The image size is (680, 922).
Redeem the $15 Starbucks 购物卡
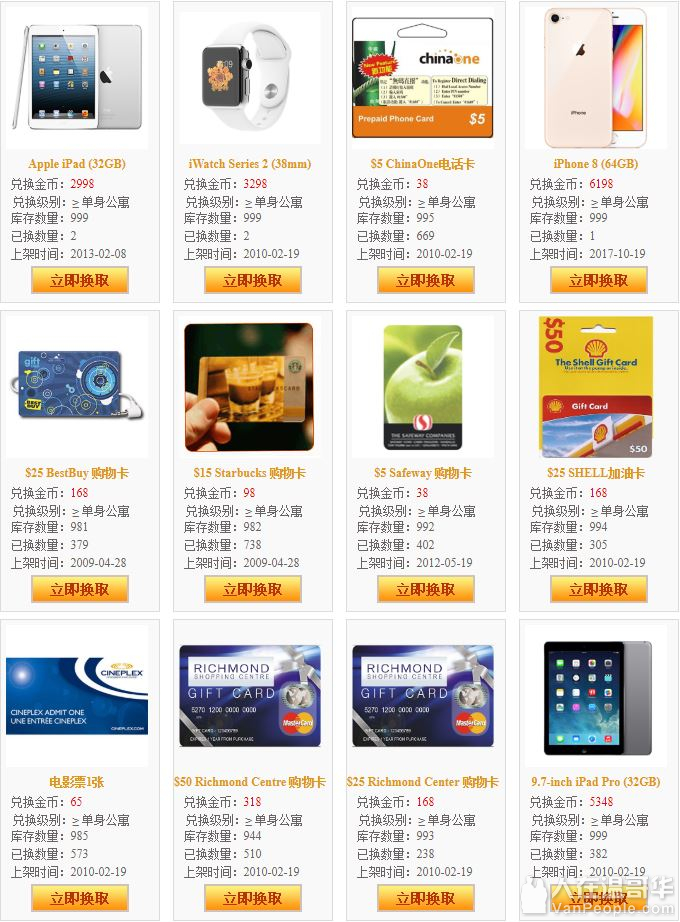pyautogui.click(x=253, y=590)
